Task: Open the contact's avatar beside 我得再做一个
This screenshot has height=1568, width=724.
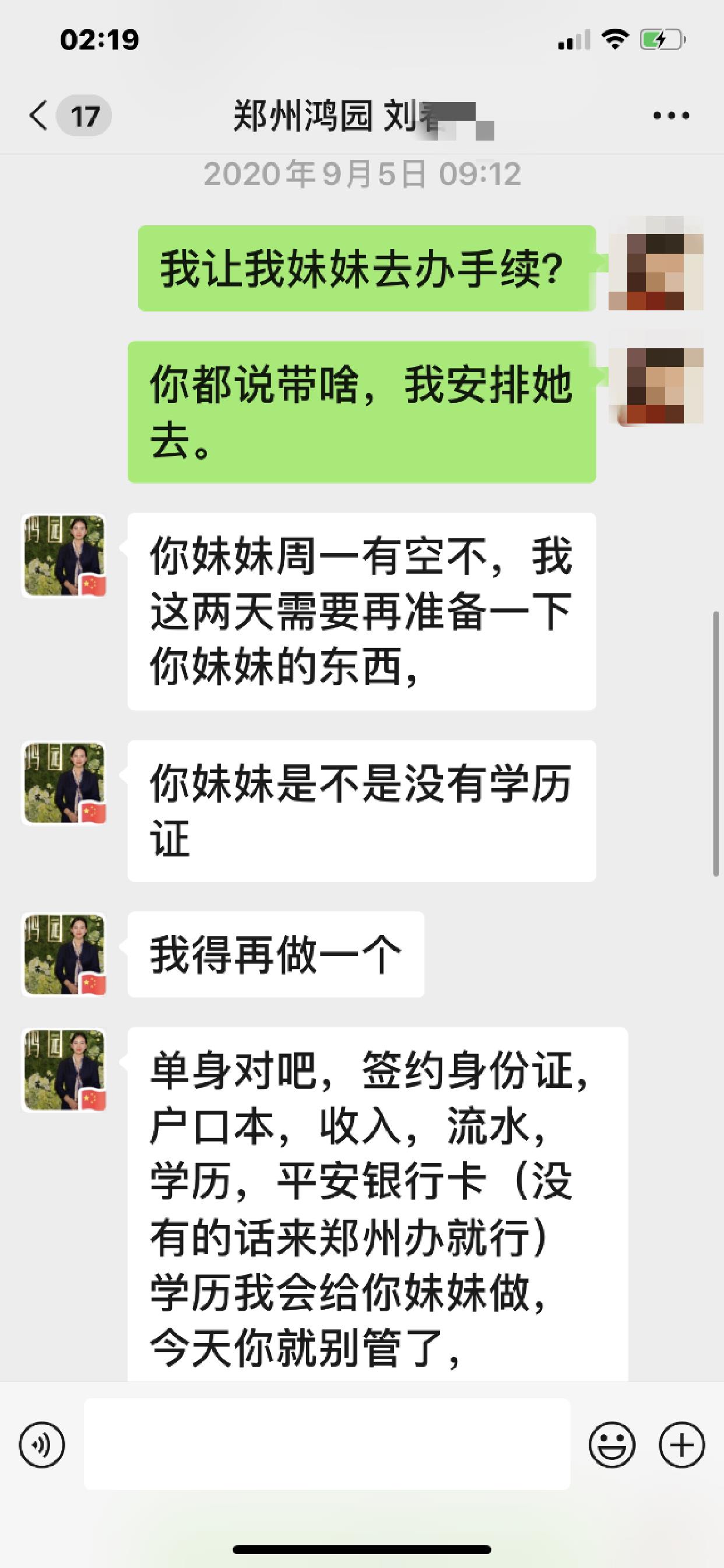Action: point(65,954)
